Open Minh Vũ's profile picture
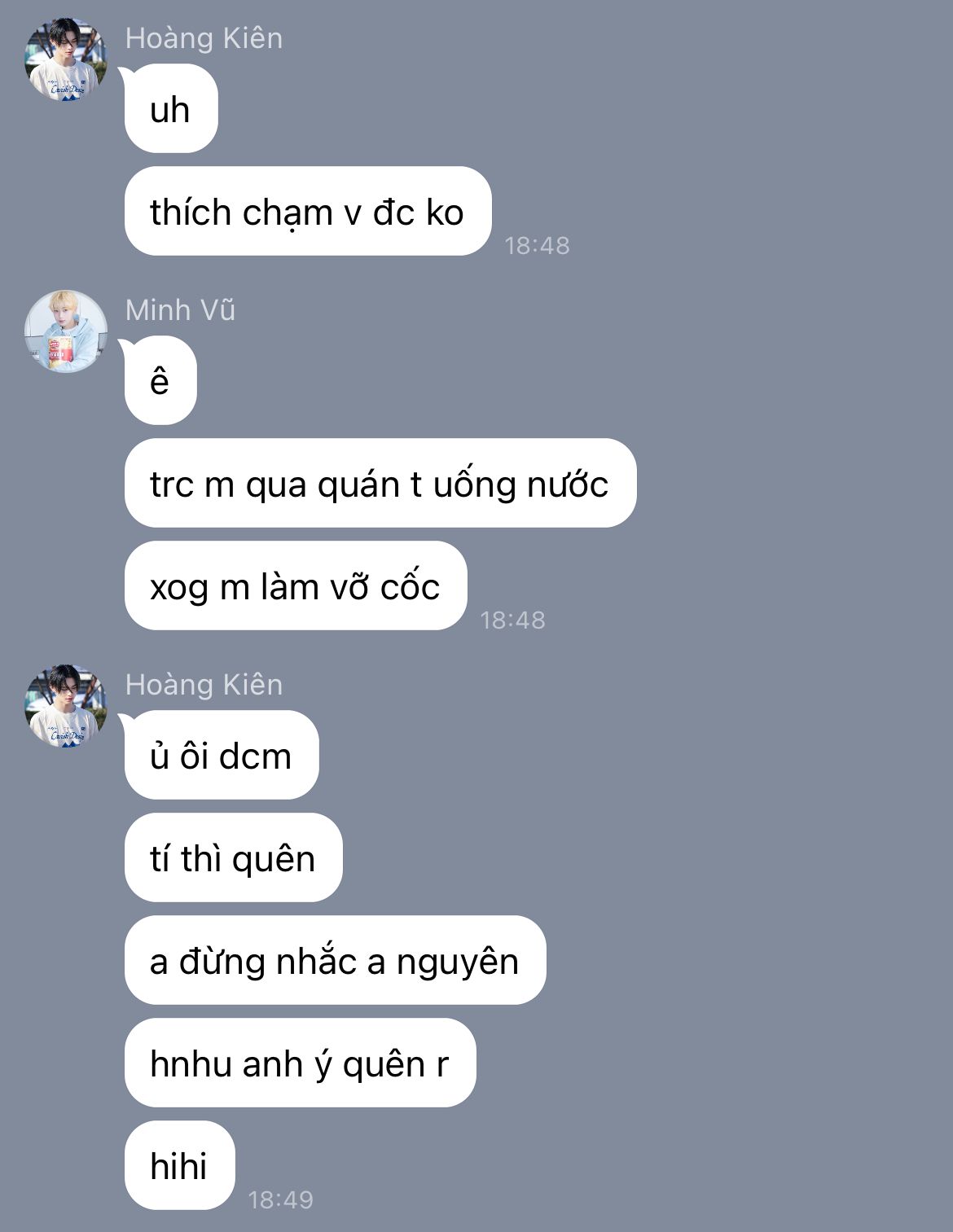The width and height of the screenshot is (953, 1232). click(x=66, y=331)
